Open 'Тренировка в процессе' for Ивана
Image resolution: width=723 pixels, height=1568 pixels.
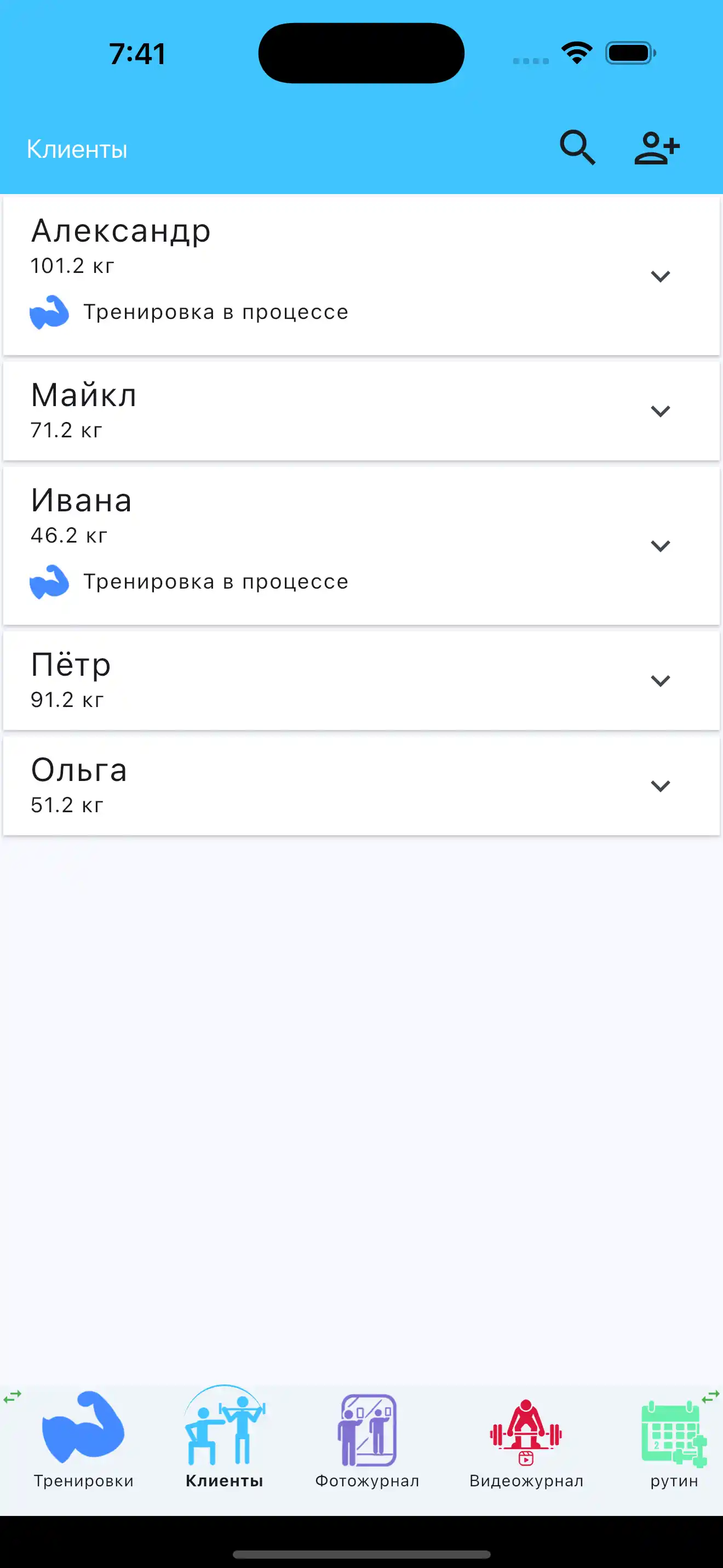216,581
